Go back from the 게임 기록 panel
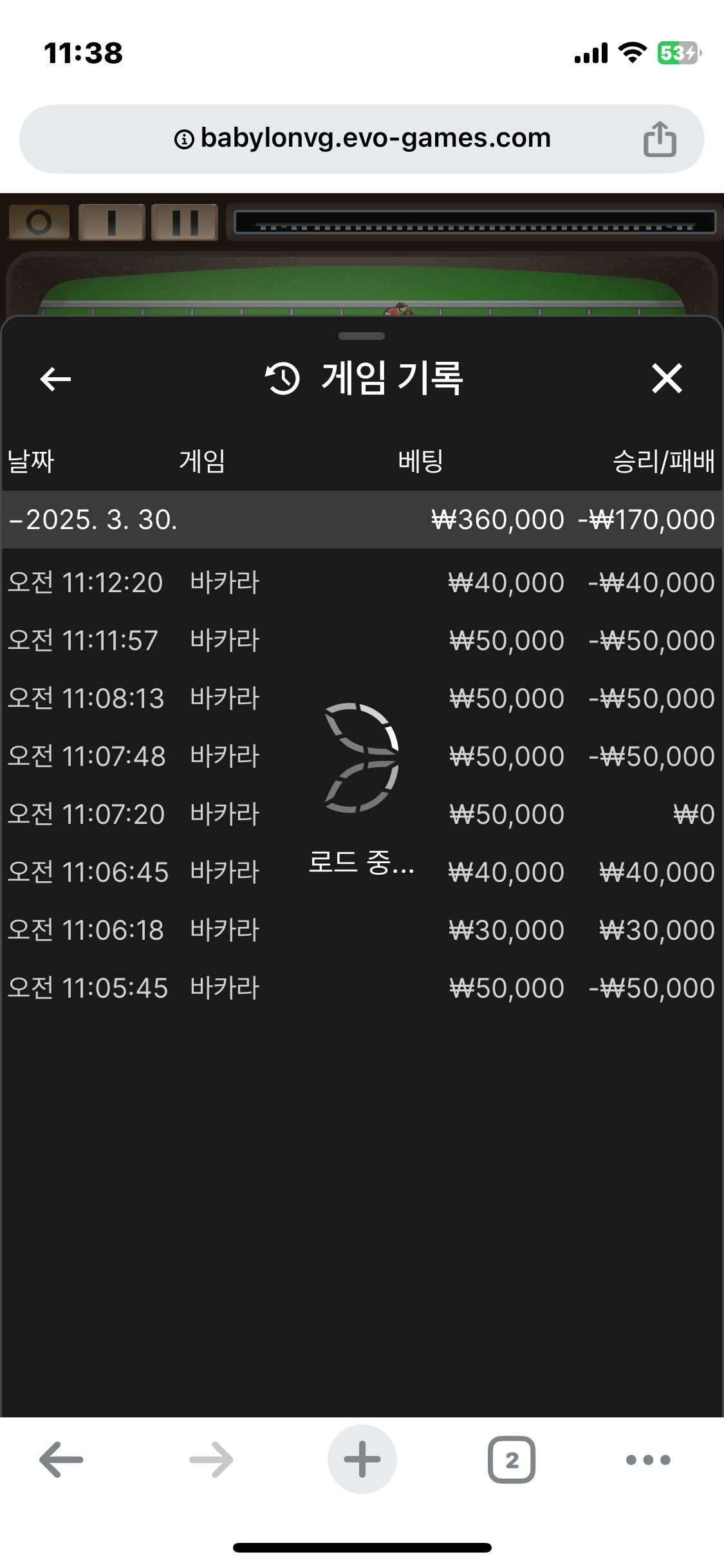Viewport: 724px width, 1568px height. coord(55,378)
